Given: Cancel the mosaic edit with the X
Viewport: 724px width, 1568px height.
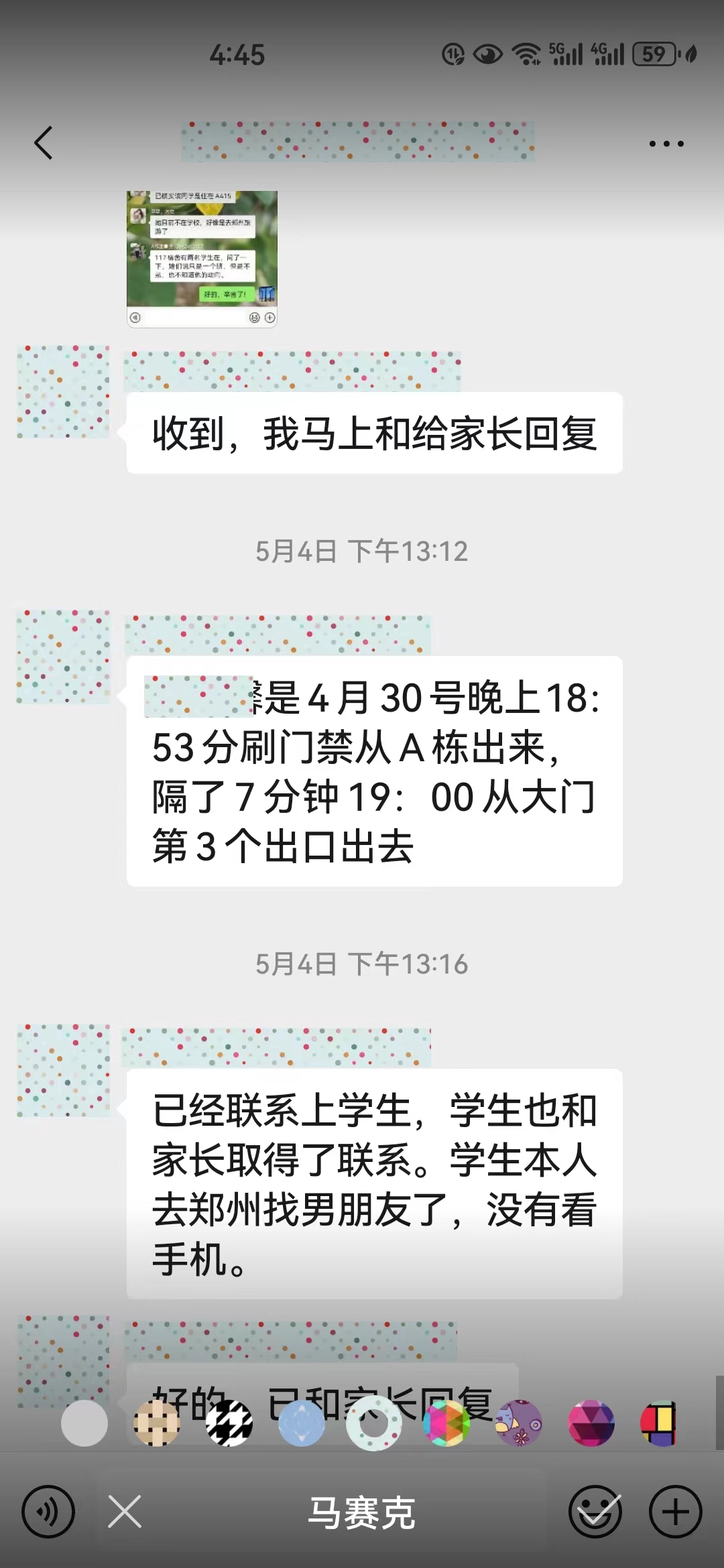Looking at the screenshot, I should (x=125, y=1512).
